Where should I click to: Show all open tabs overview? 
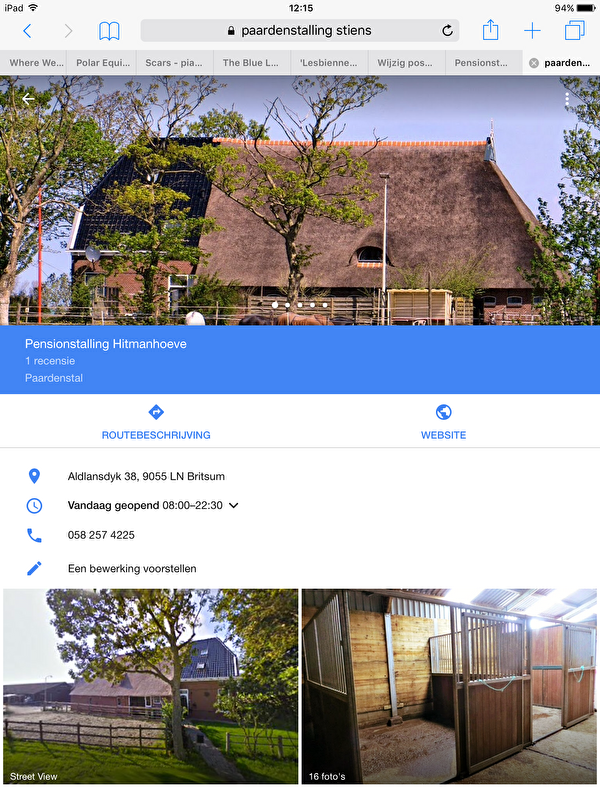point(574,31)
